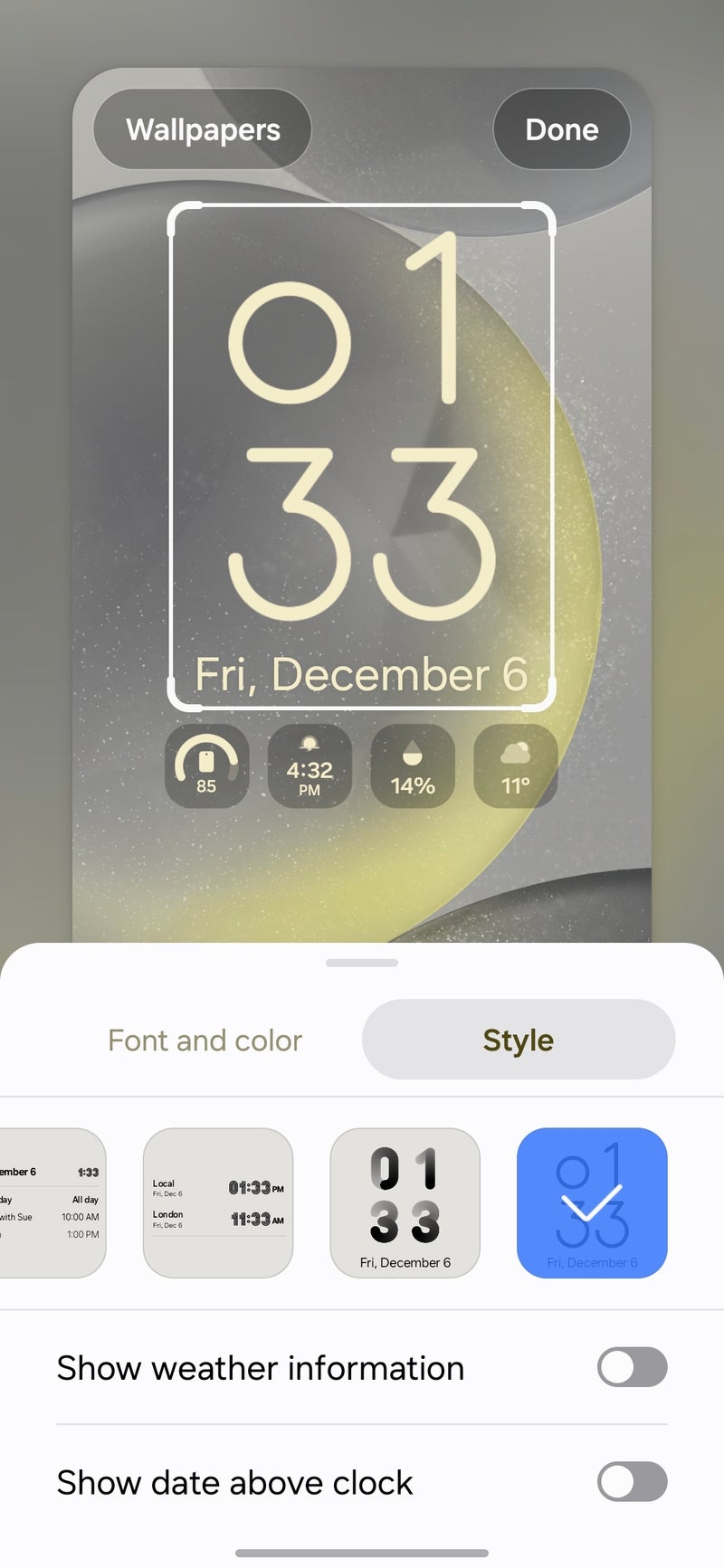This screenshot has width=724, height=1568.
Task: Tap the 14% humidity widget
Action: (x=413, y=766)
